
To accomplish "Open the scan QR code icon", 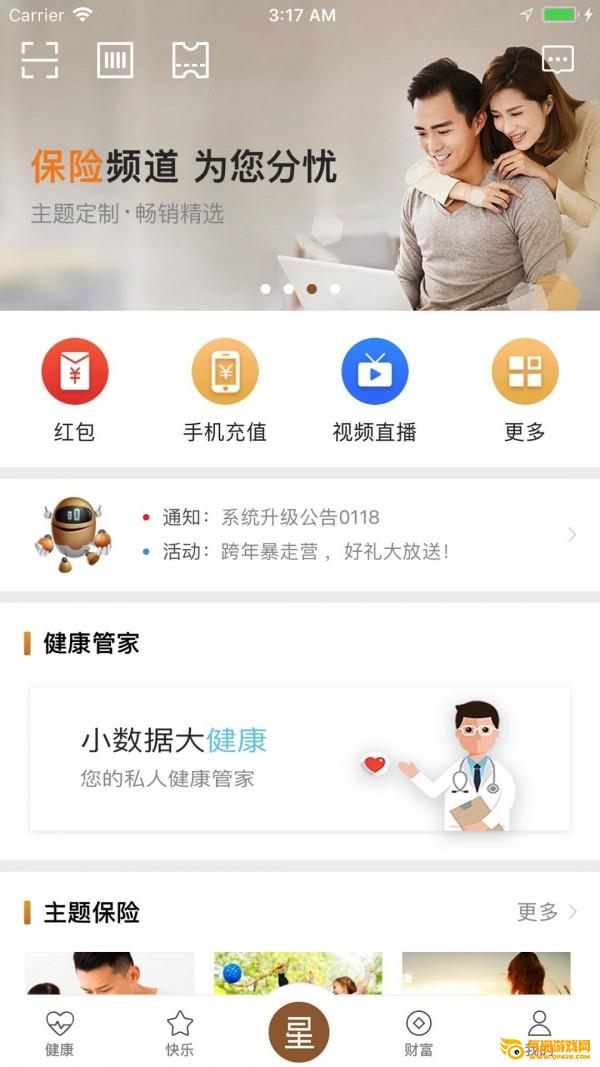I will tap(40, 60).
